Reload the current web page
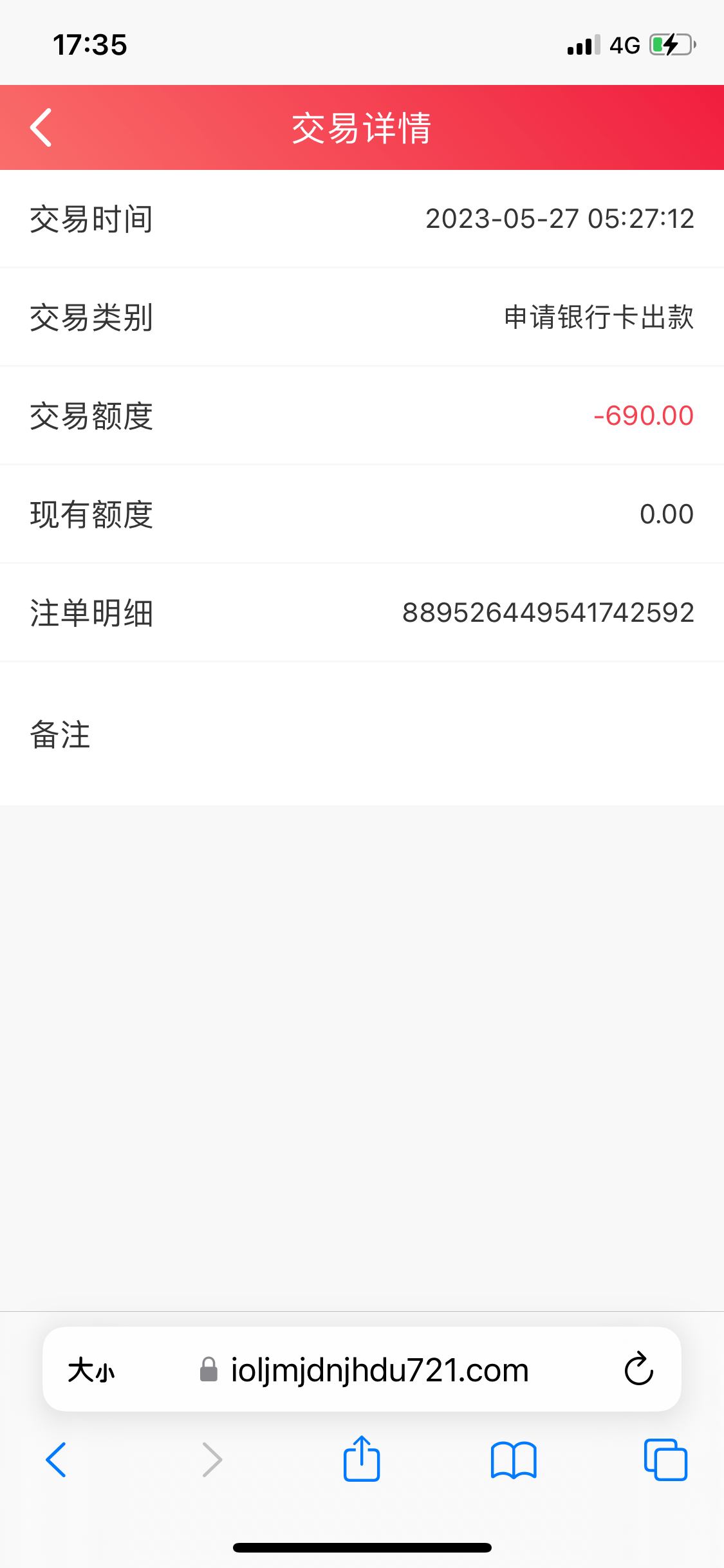This screenshot has width=724, height=1568. pos(638,1368)
